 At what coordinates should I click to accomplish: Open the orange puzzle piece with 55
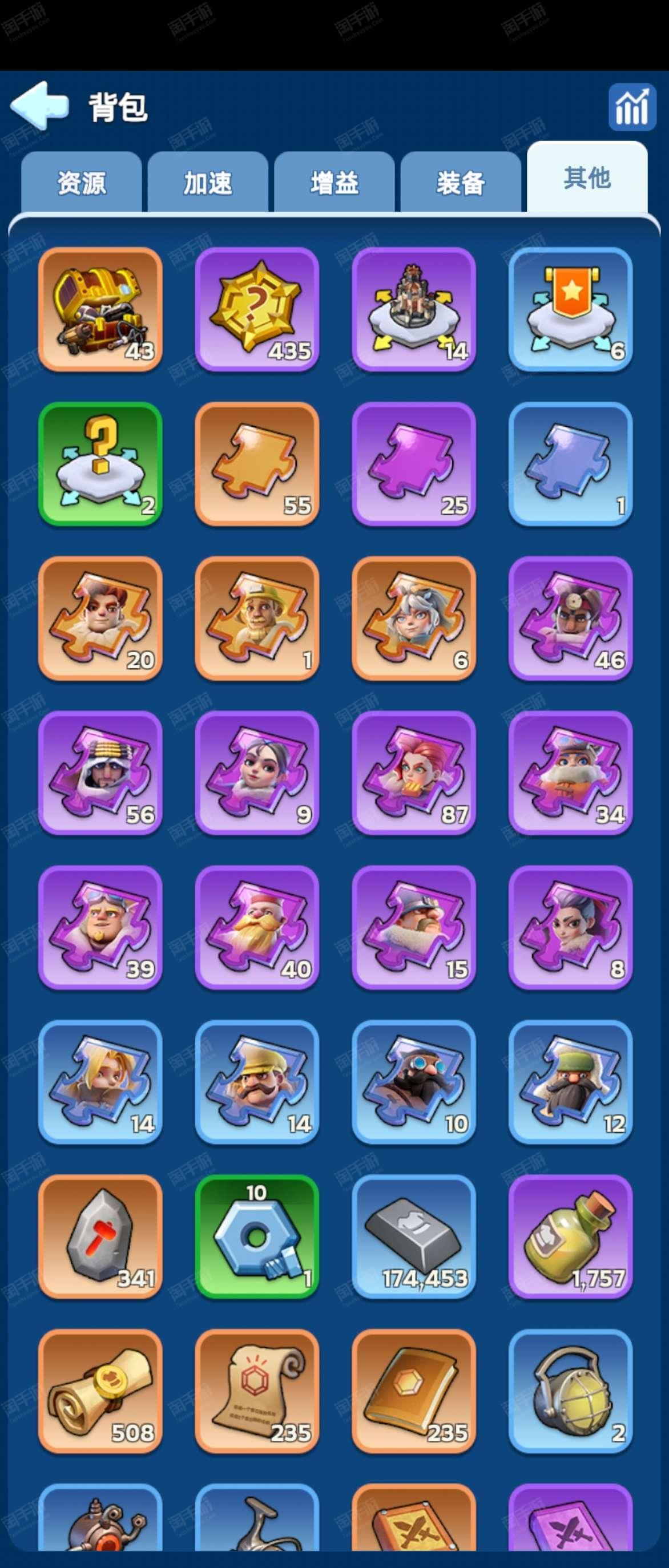click(257, 464)
